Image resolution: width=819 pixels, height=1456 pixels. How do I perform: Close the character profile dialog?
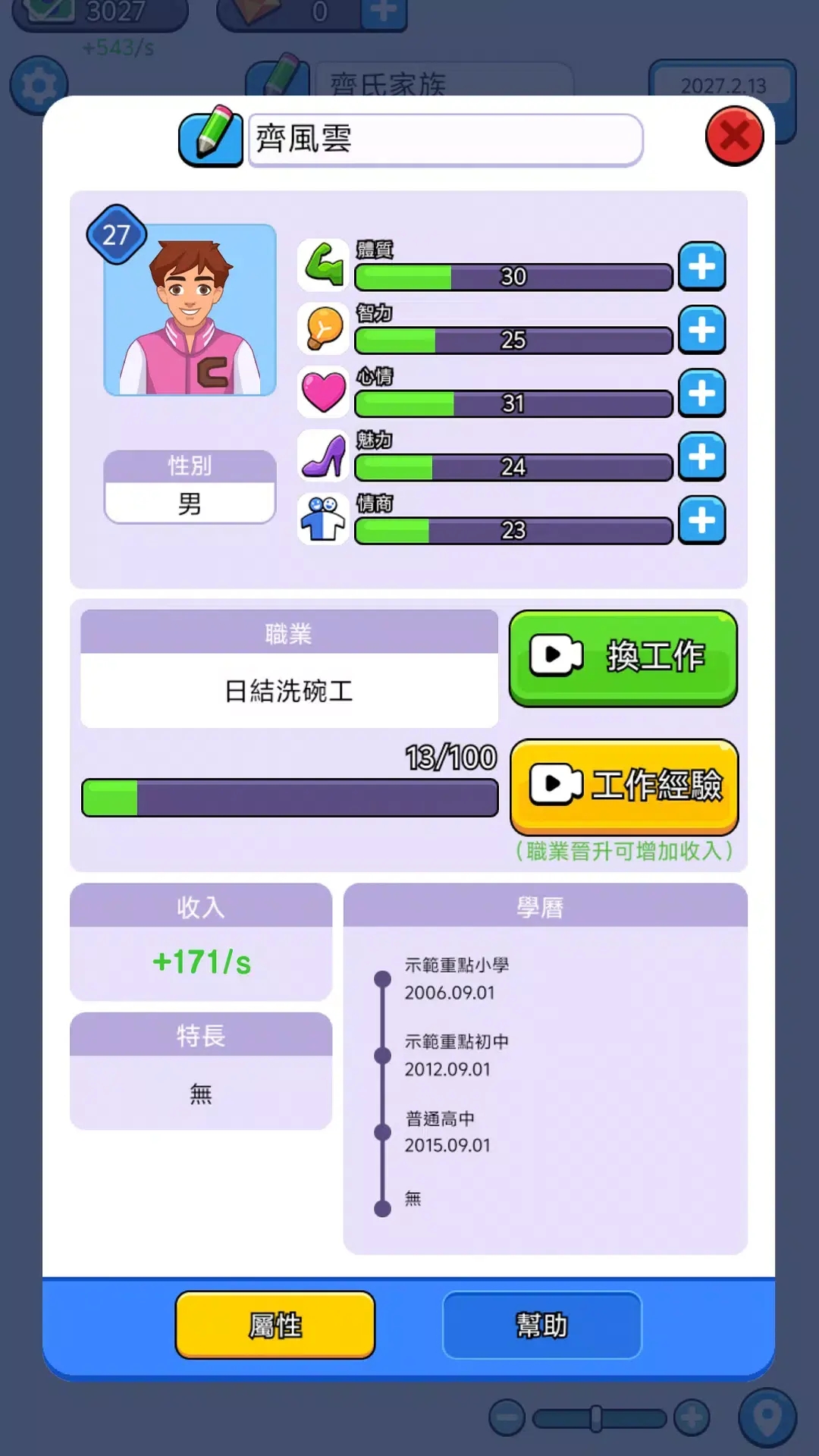coord(733,136)
